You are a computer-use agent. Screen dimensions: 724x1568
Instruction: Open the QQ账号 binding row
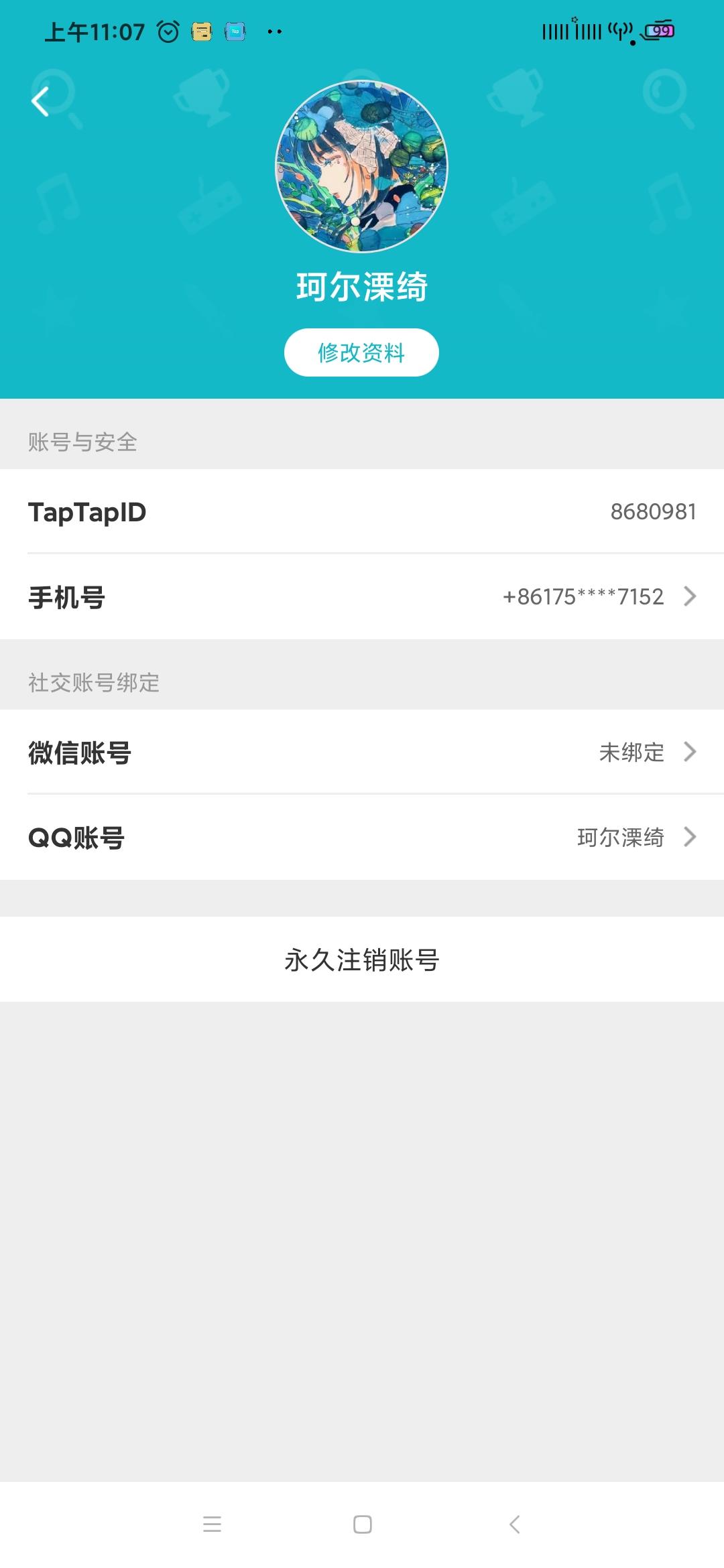pyautogui.click(x=362, y=837)
